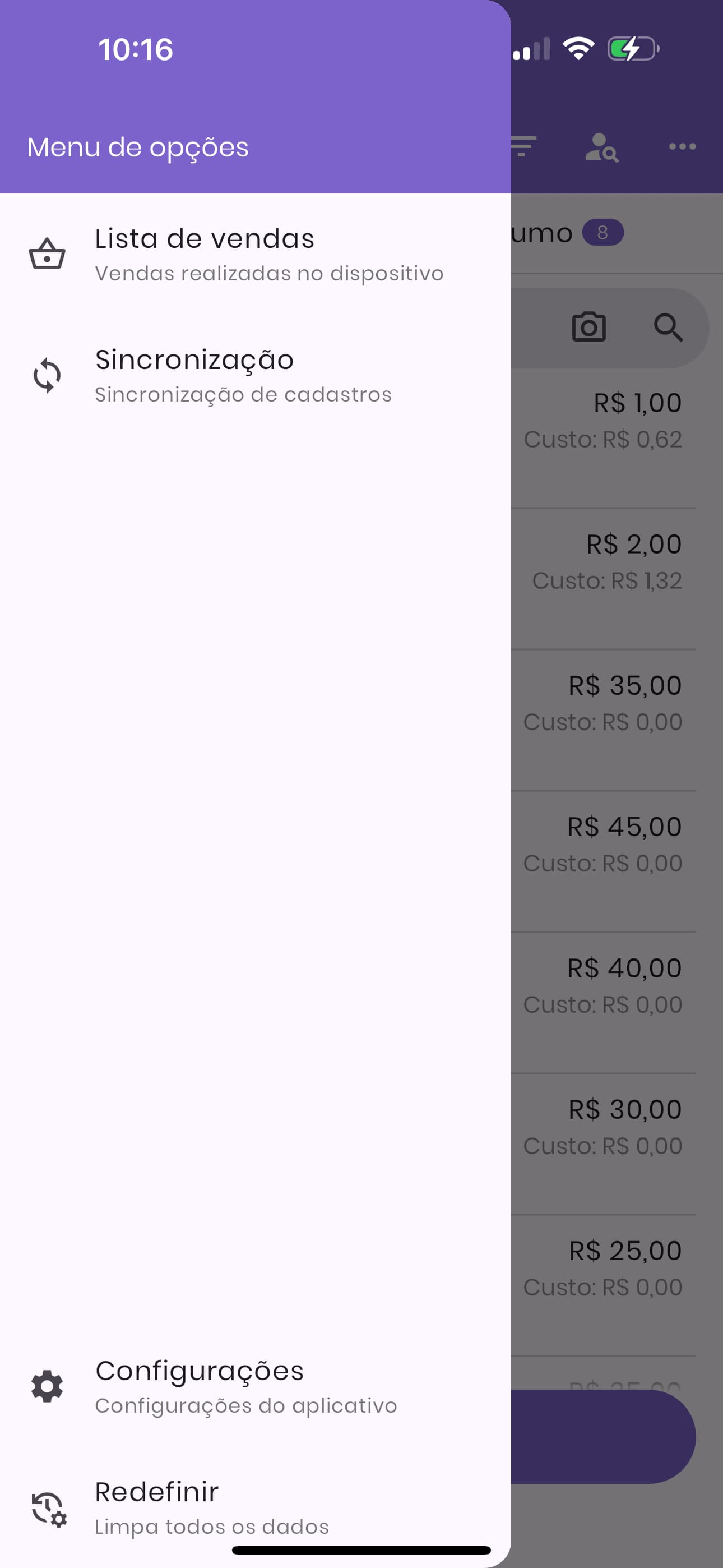
Task: Tap the filter icon in the app bar
Action: pos(523,147)
